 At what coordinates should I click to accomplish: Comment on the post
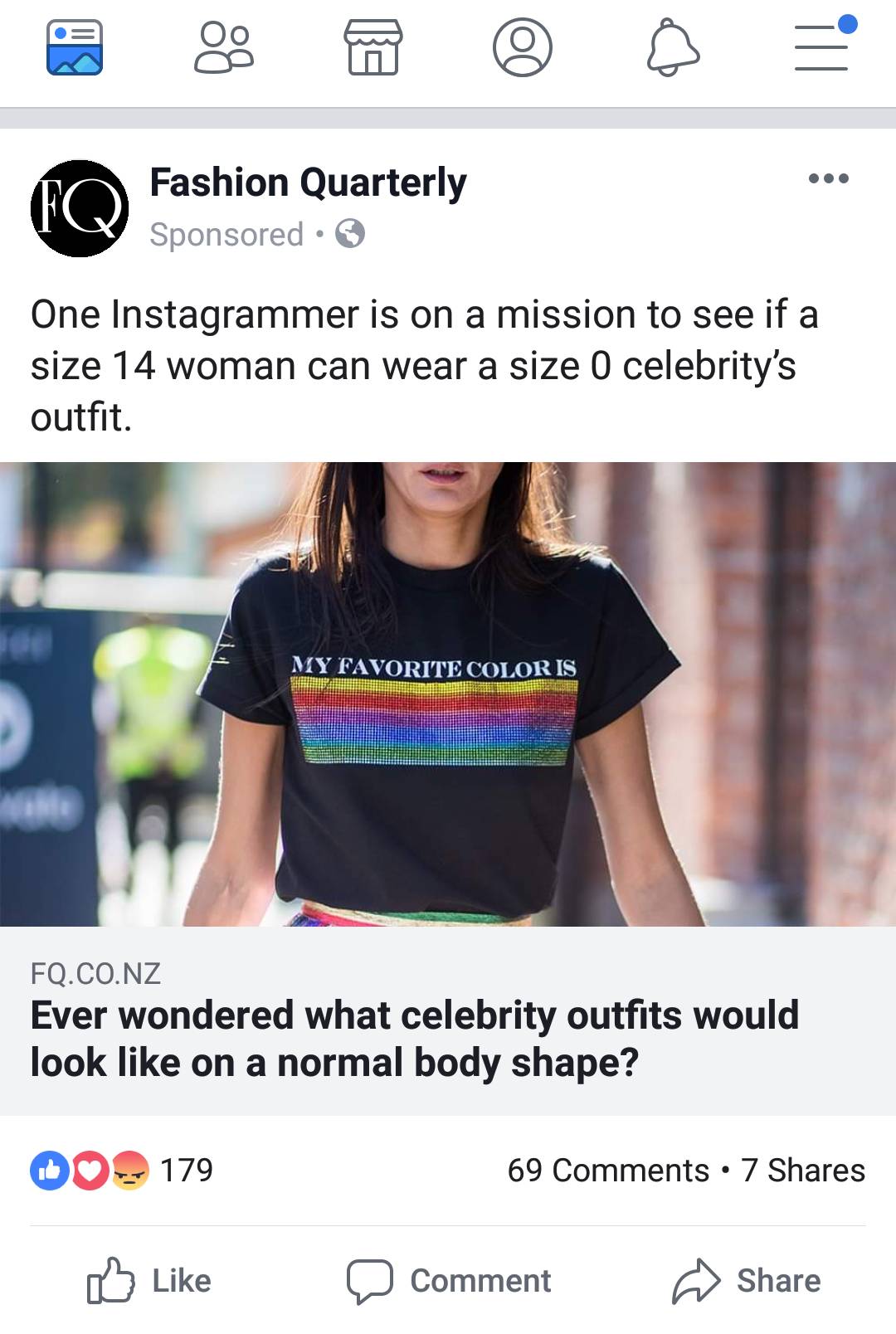[448, 1280]
